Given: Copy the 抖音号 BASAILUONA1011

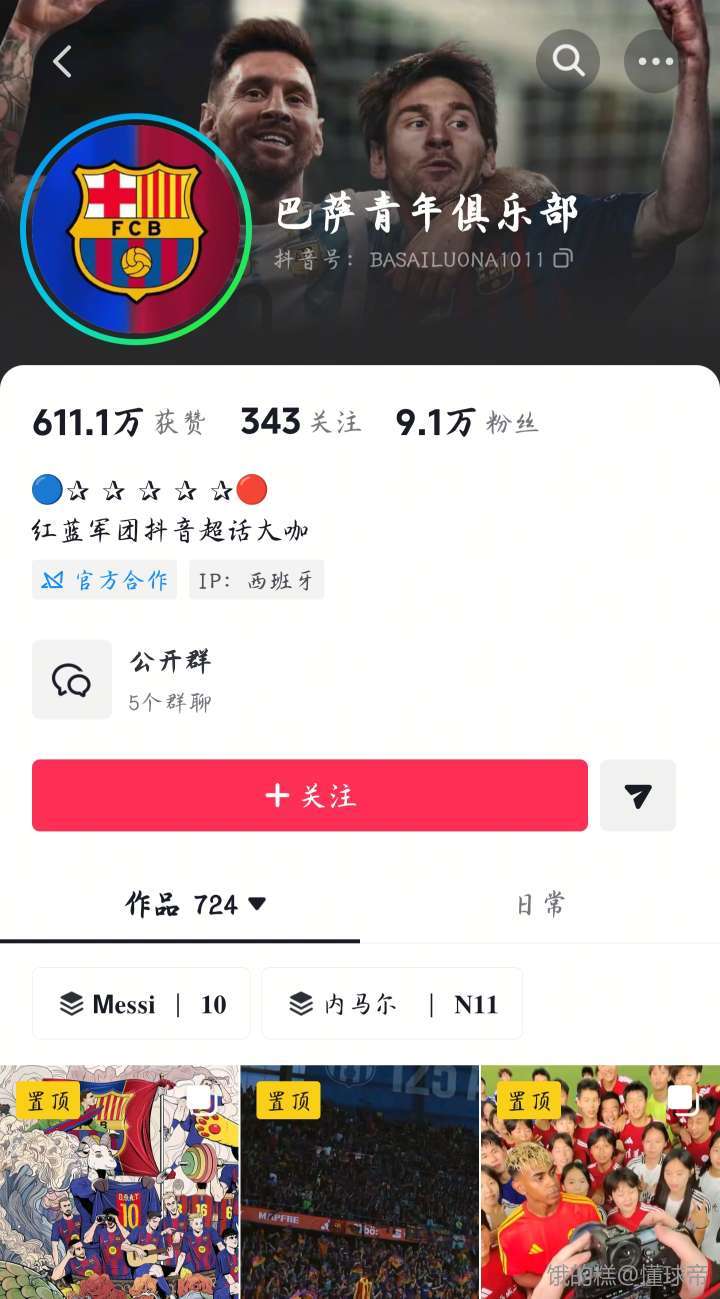Looking at the screenshot, I should pyautogui.click(x=564, y=260).
